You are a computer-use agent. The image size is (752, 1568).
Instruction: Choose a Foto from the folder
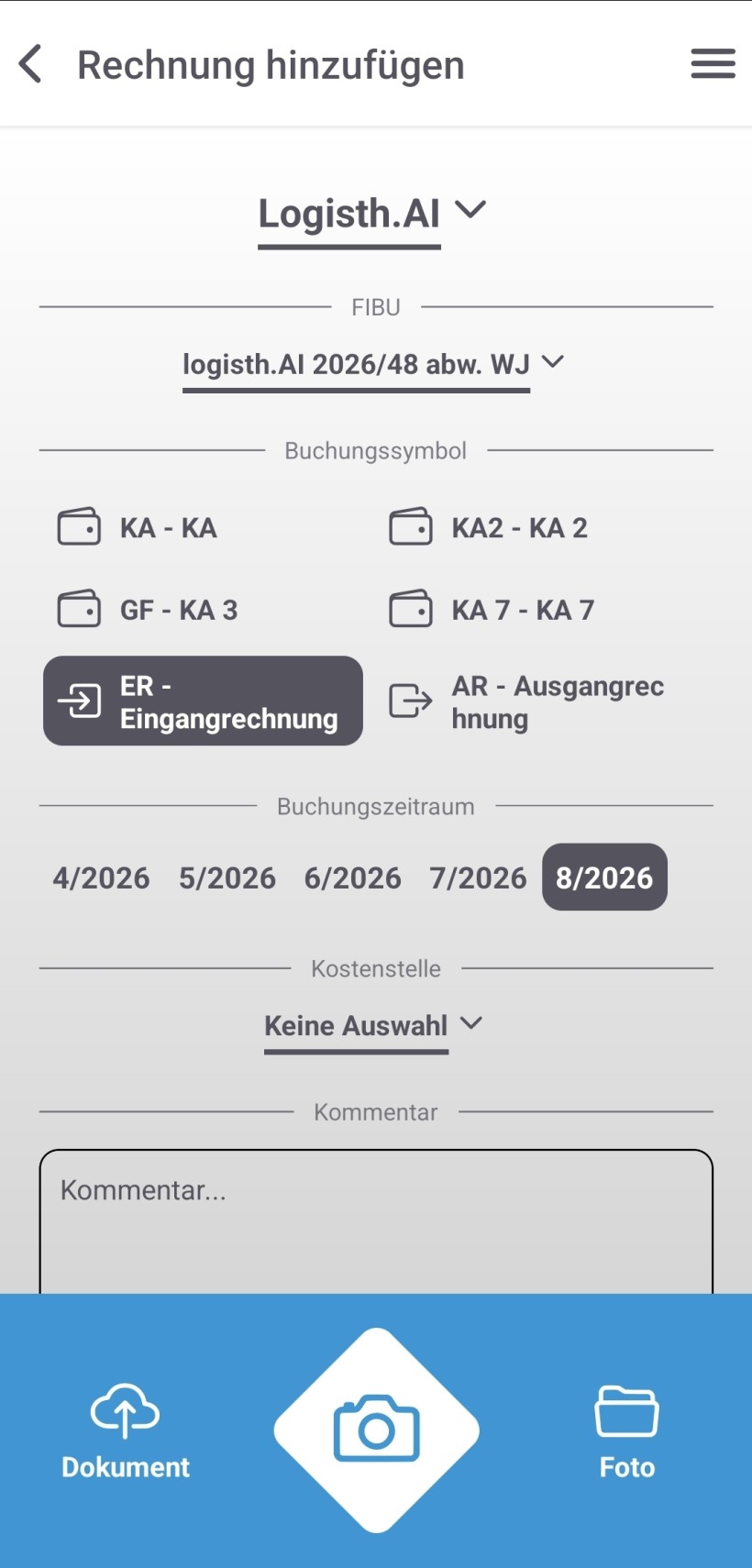pyautogui.click(x=627, y=1431)
